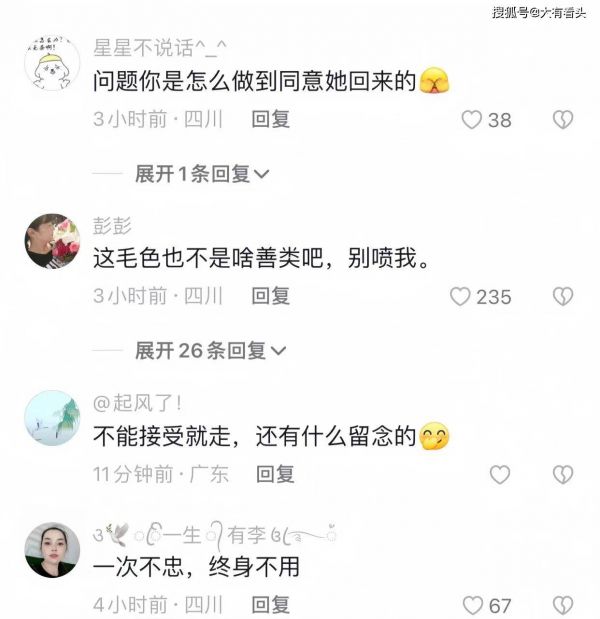Reply to 彭彭's comment
Image resolution: width=600 pixels, height=619 pixels.
click(270, 297)
